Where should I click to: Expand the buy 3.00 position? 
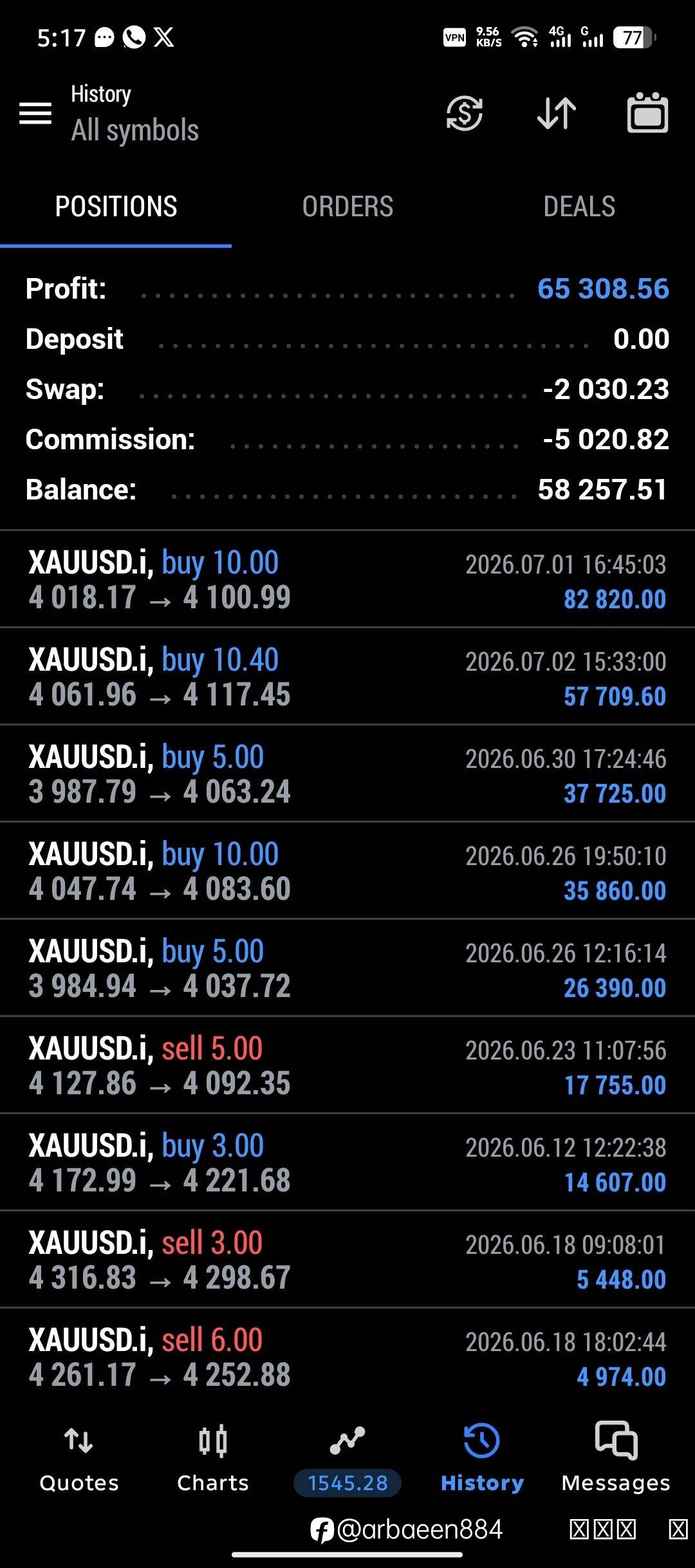click(347, 1162)
